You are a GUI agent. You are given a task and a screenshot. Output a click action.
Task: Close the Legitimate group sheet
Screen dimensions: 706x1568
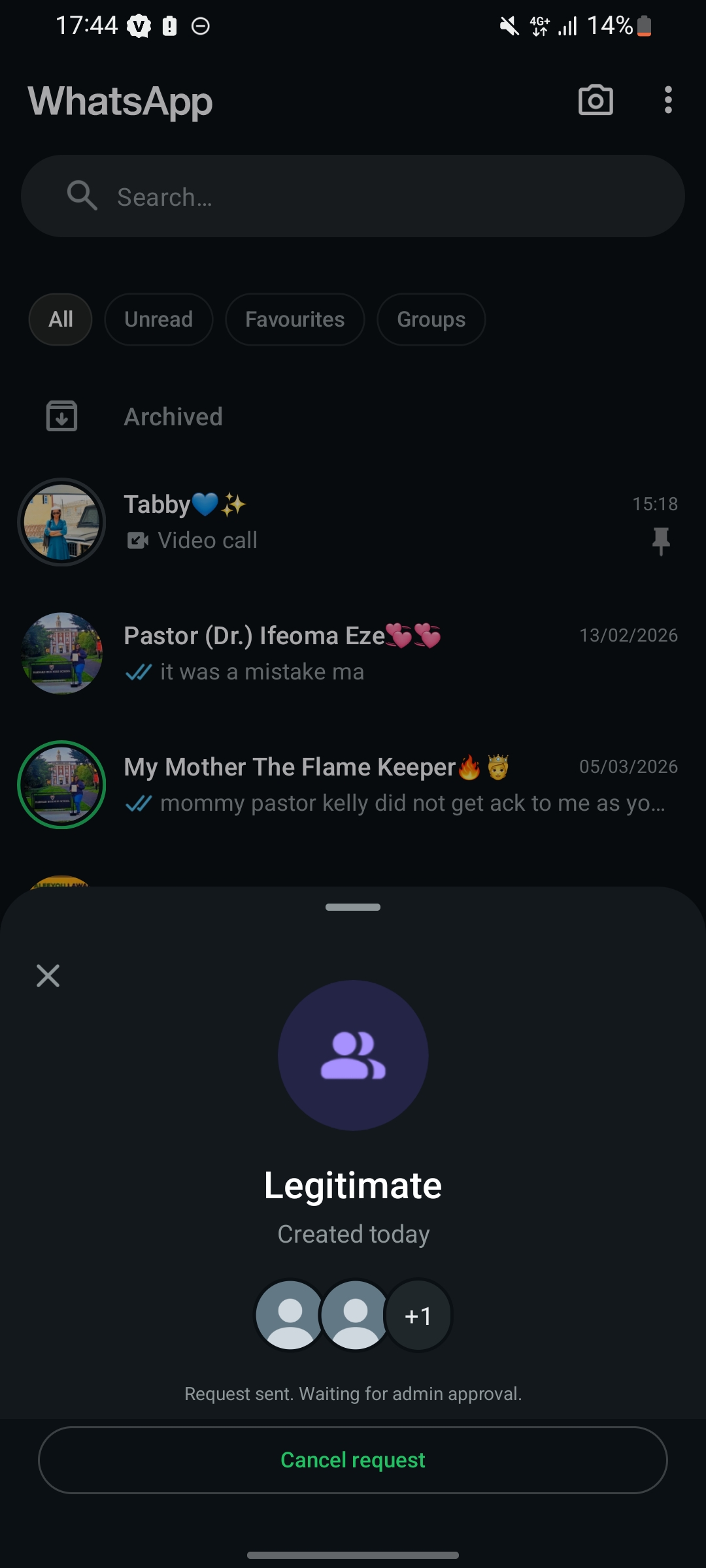point(48,975)
